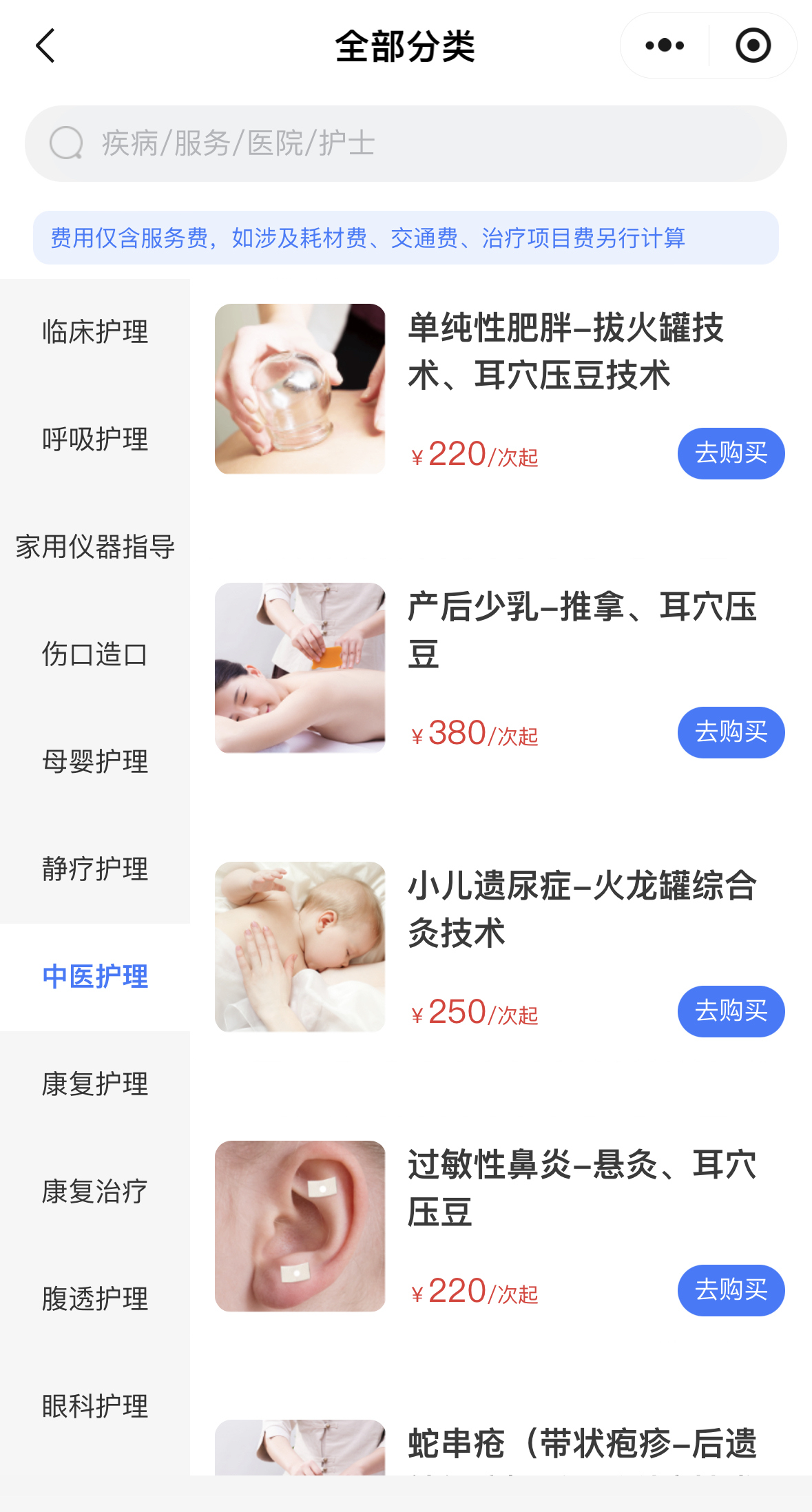Image resolution: width=812 pixels, height=1512 pixels.
Task: Switch to 母婴护理 services
Action: 95,762
